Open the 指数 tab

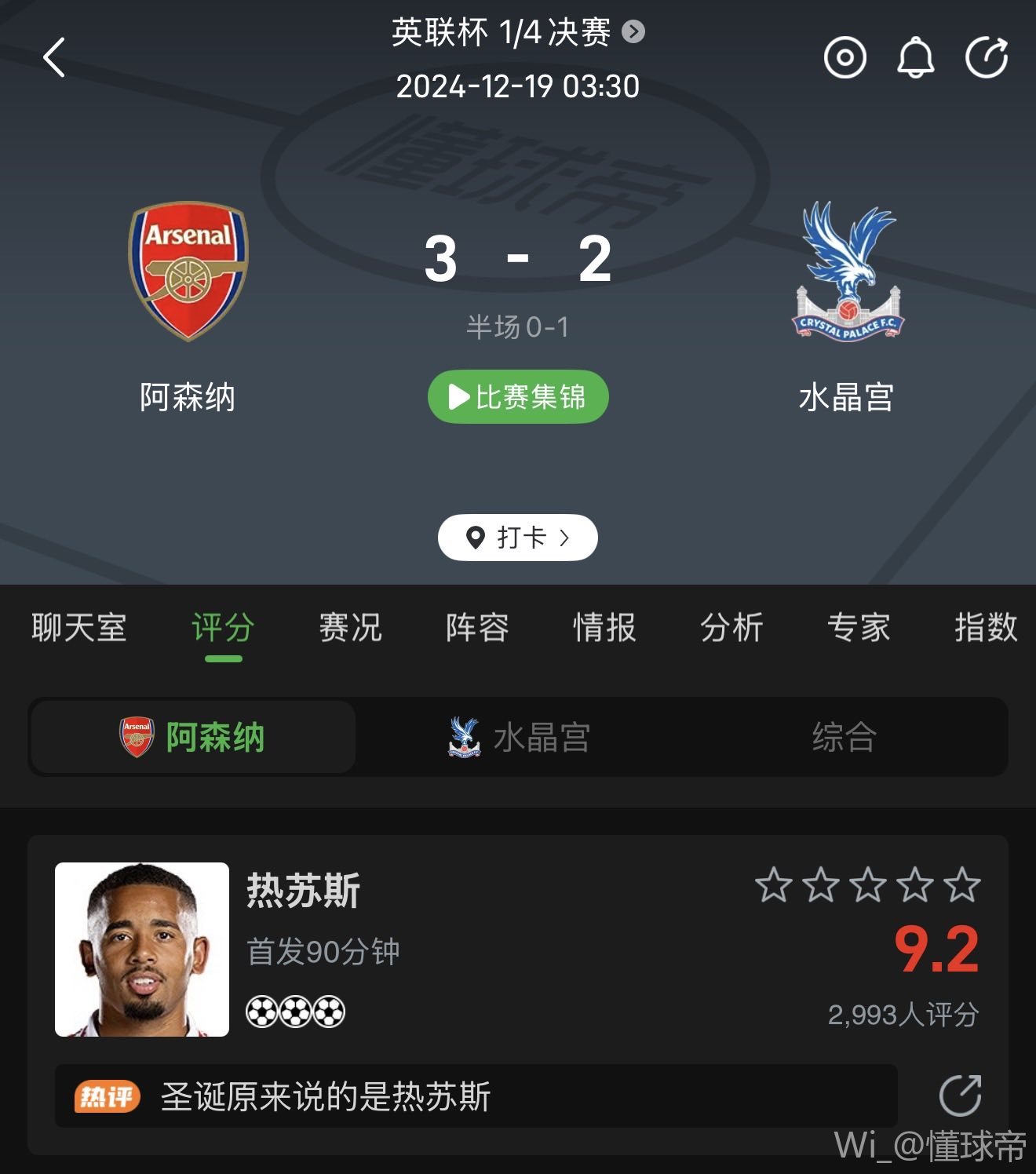coord(986,628)
